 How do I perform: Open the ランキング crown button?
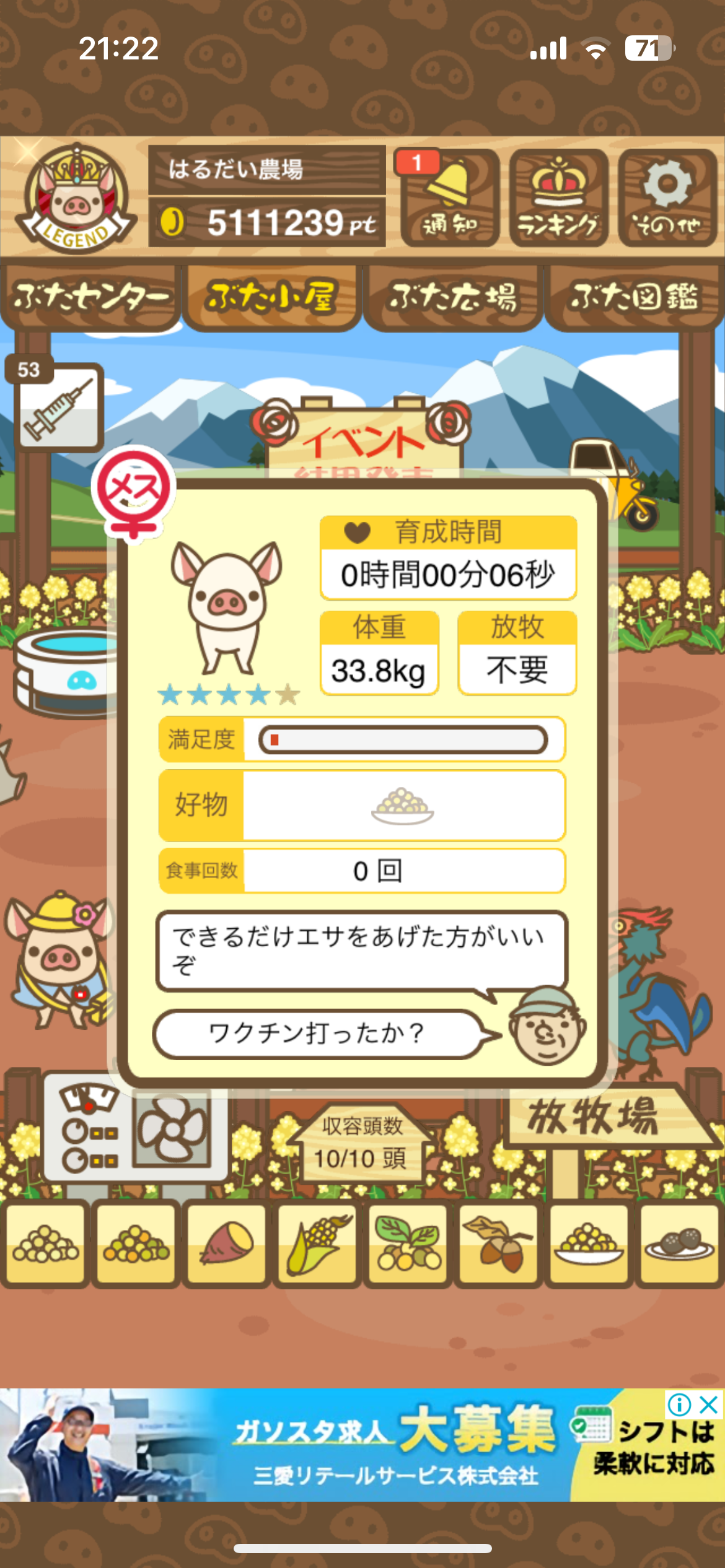(x=558, y=198)
